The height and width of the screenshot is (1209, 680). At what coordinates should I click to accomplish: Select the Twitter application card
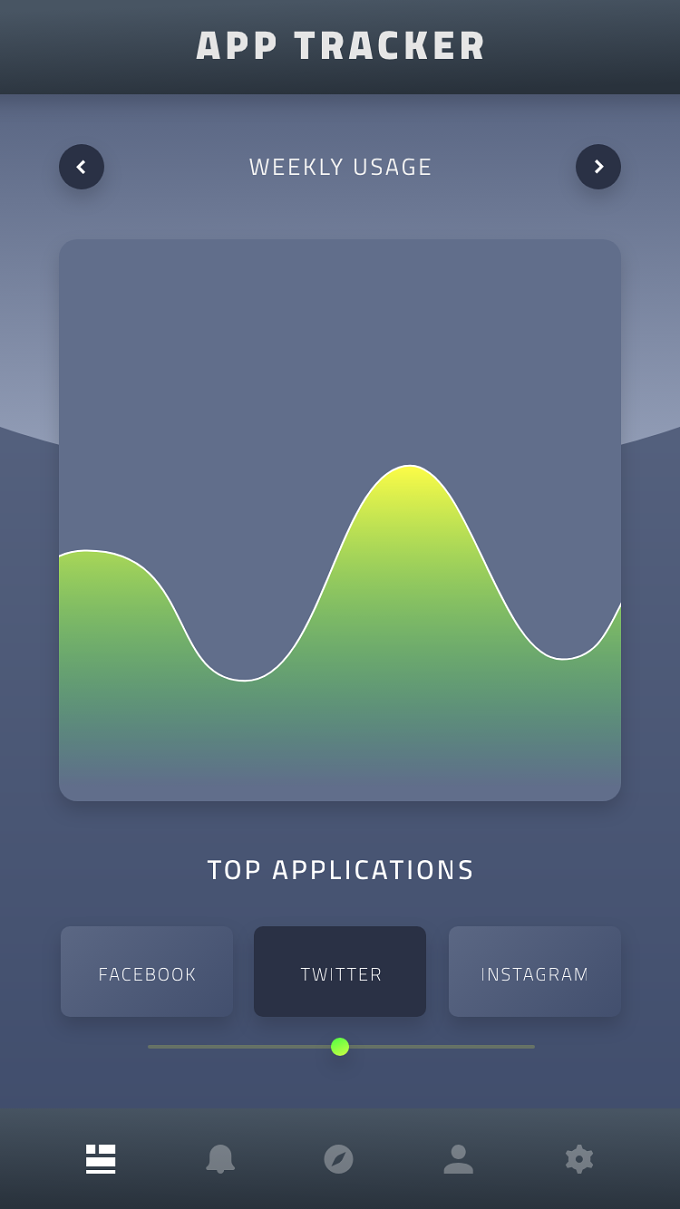(340, 972)
